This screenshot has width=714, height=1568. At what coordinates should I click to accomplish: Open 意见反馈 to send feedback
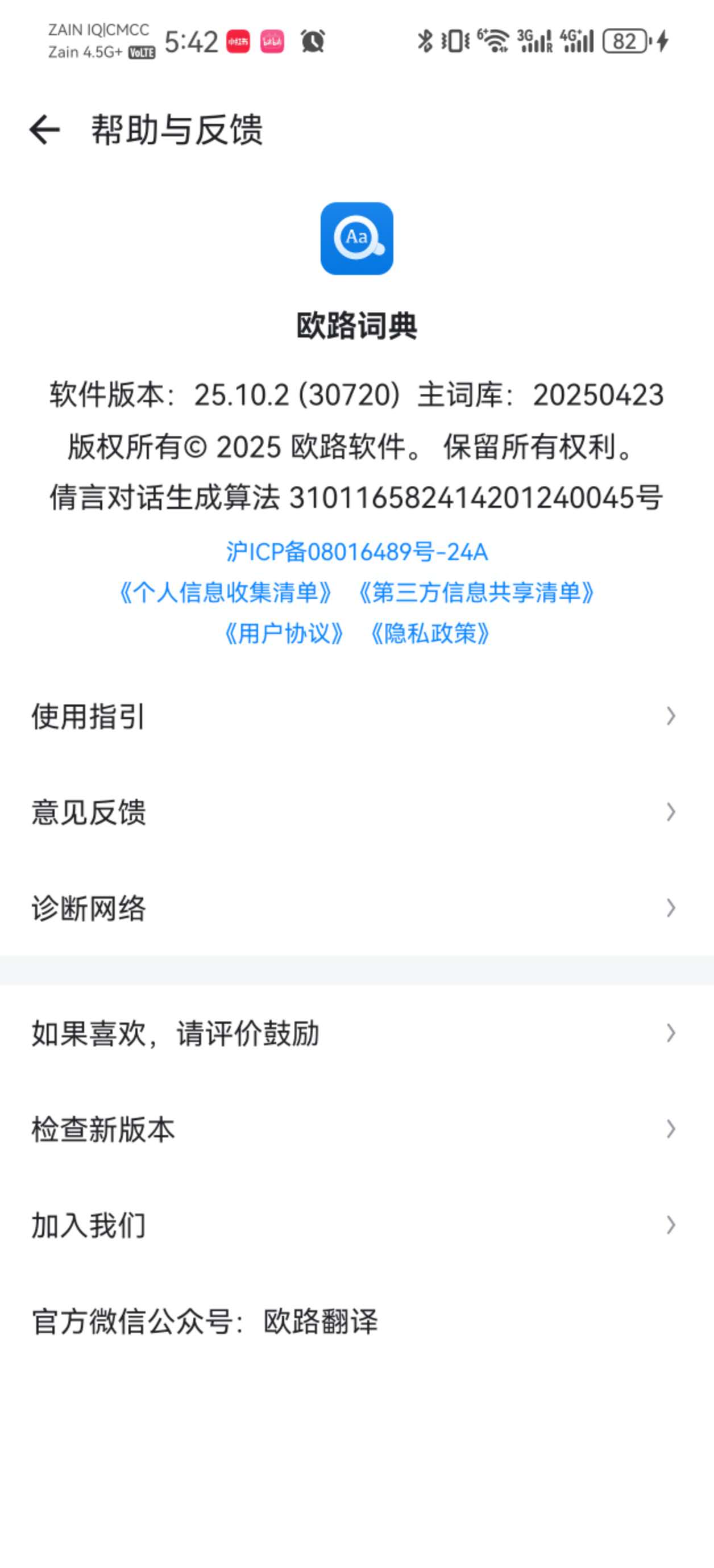tap(356, 812)
